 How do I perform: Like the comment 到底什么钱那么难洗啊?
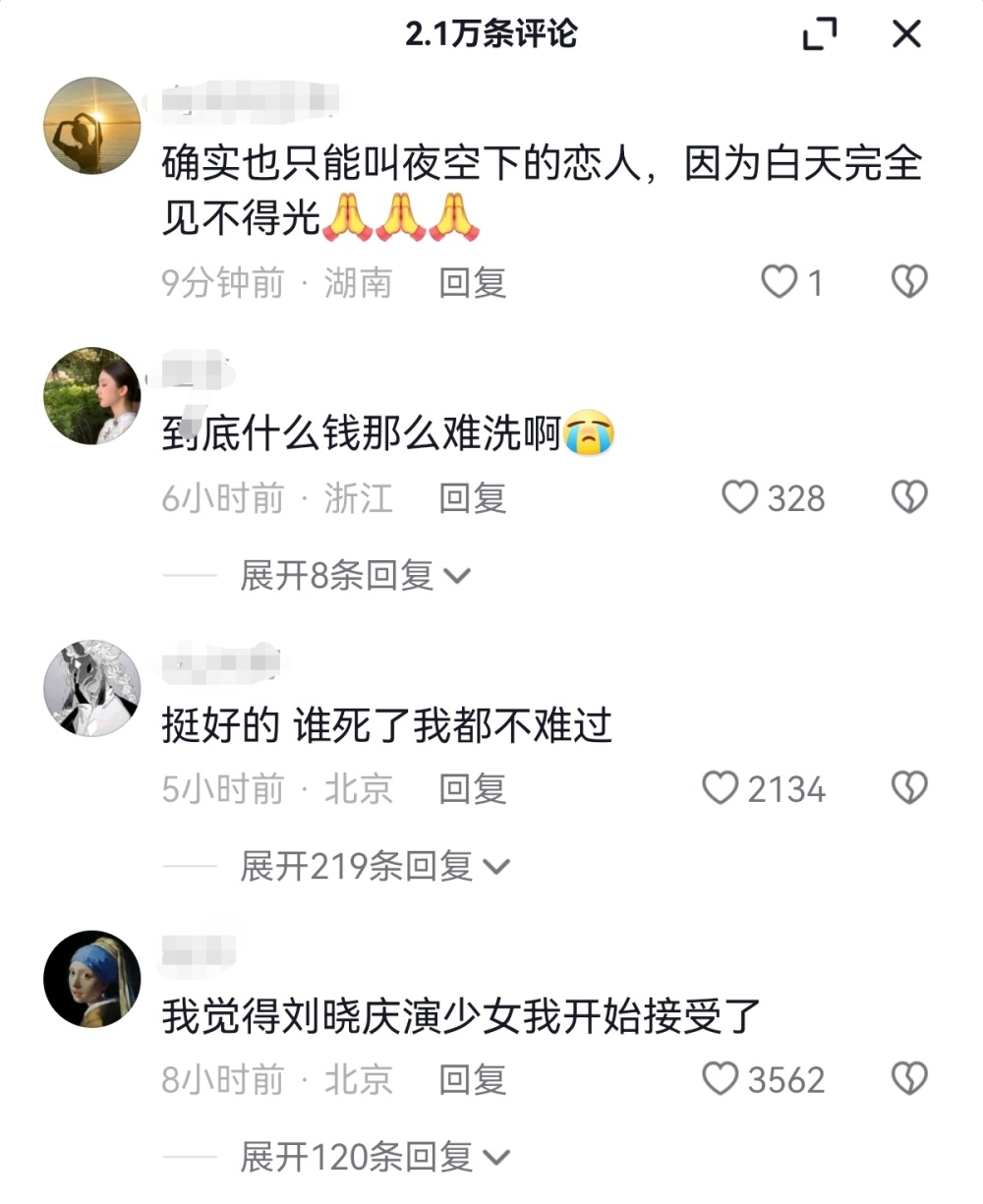[740, 498]
